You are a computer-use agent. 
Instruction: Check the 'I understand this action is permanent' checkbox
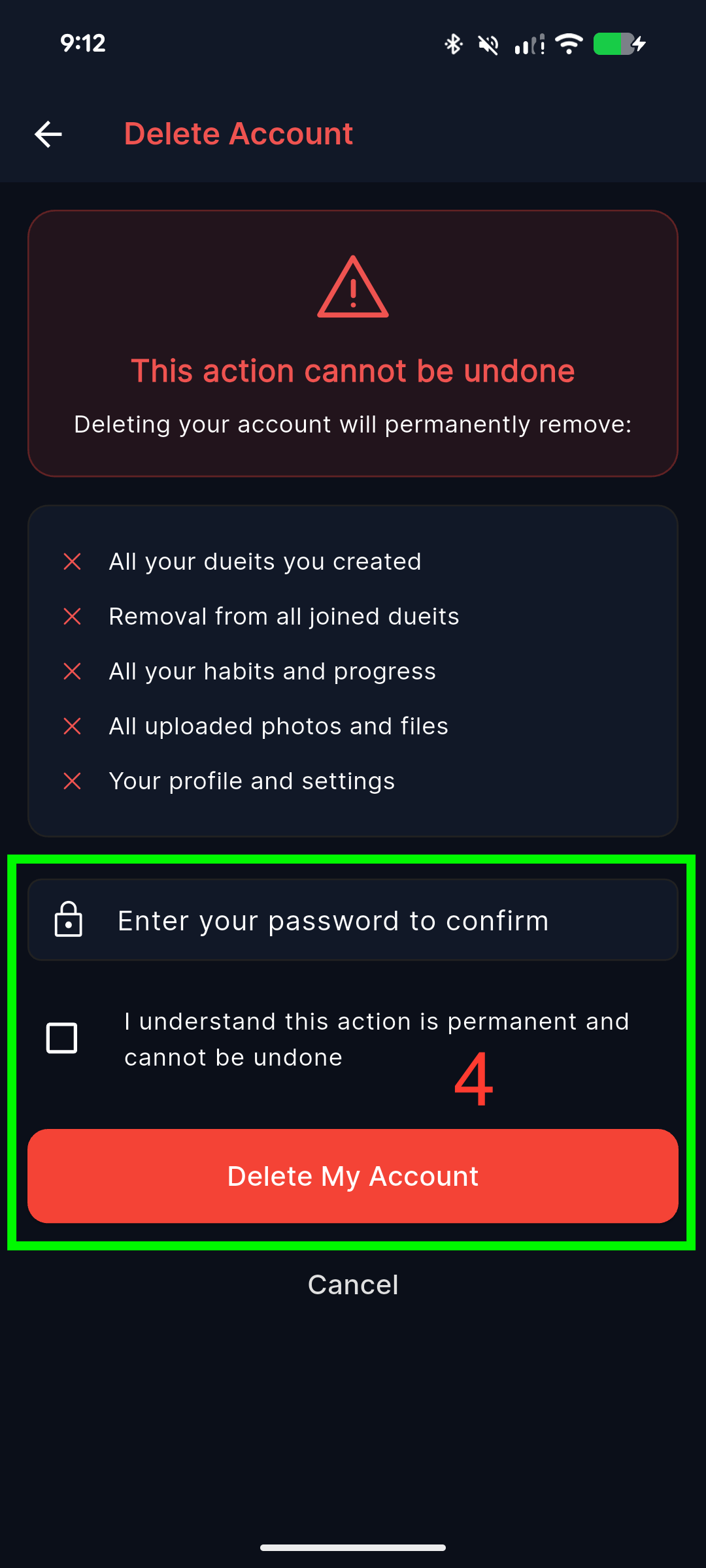click(62, 1037)
